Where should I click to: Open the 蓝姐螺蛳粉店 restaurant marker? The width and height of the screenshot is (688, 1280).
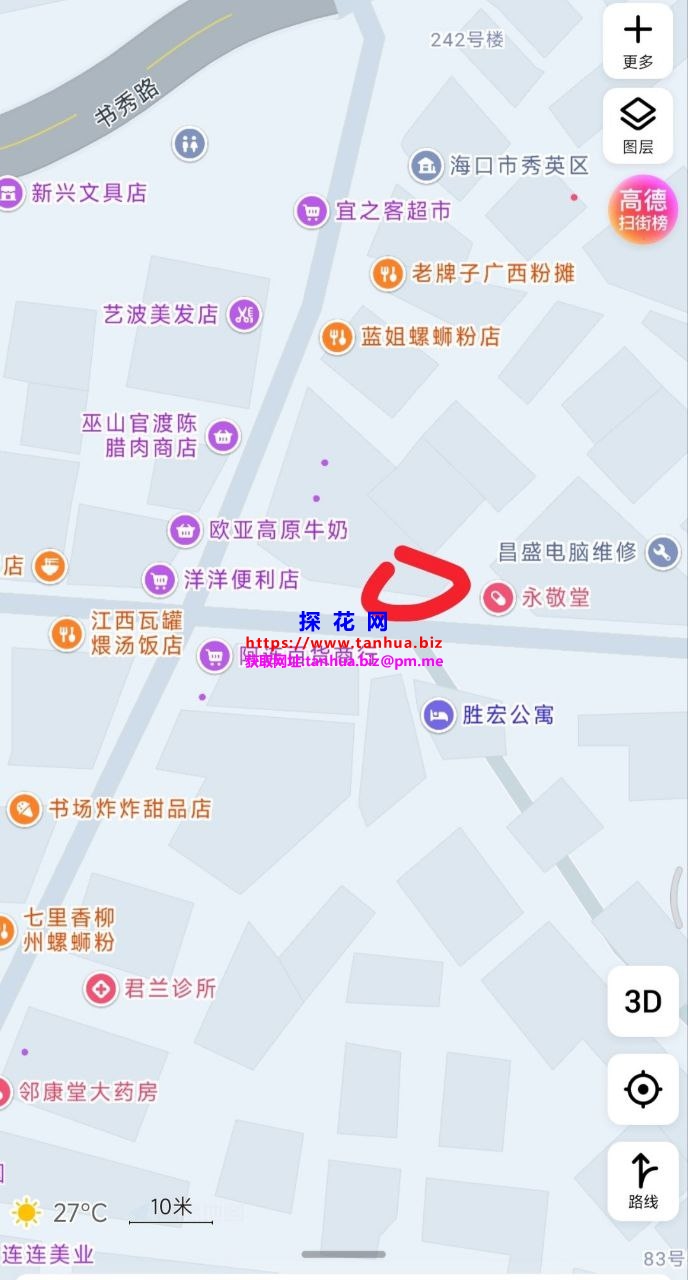[x=337, y=337]
